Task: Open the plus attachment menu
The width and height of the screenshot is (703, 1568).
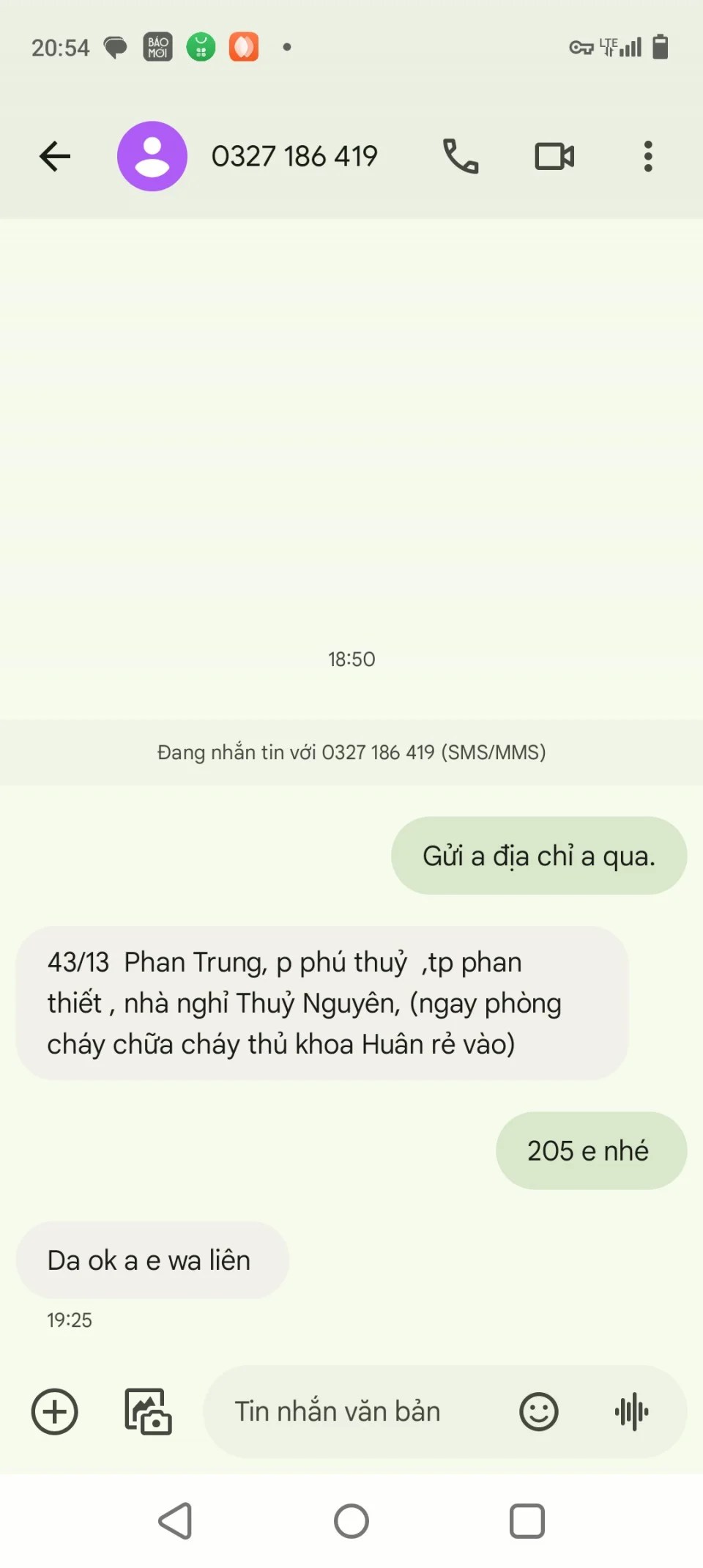Action: 54,1411
